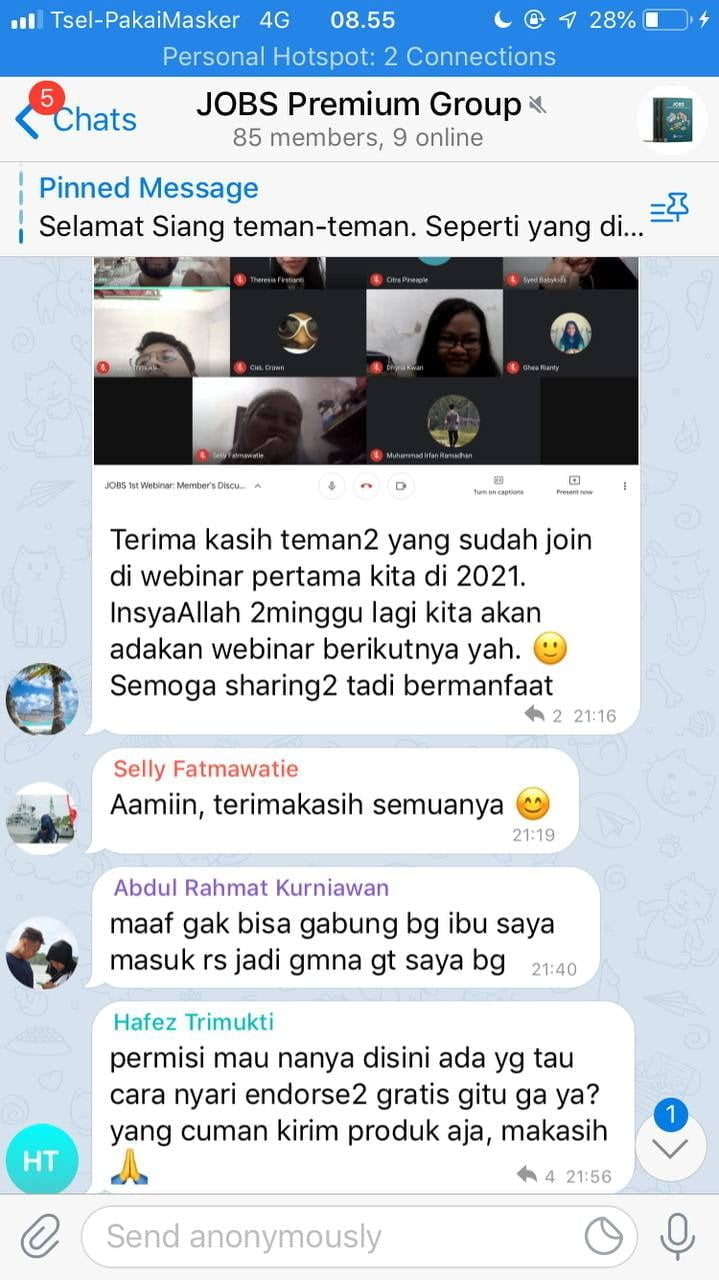
Task: Tap the HT avatar
Action: [x=41, y=1159]
